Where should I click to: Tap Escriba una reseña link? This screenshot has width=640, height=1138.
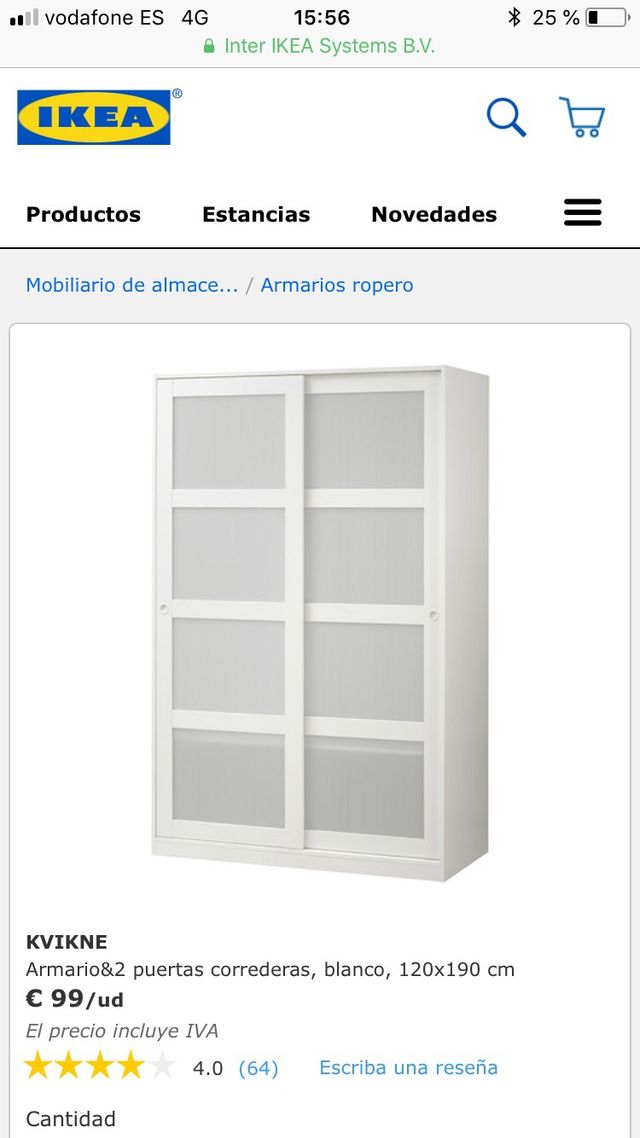coord(408,1067)
